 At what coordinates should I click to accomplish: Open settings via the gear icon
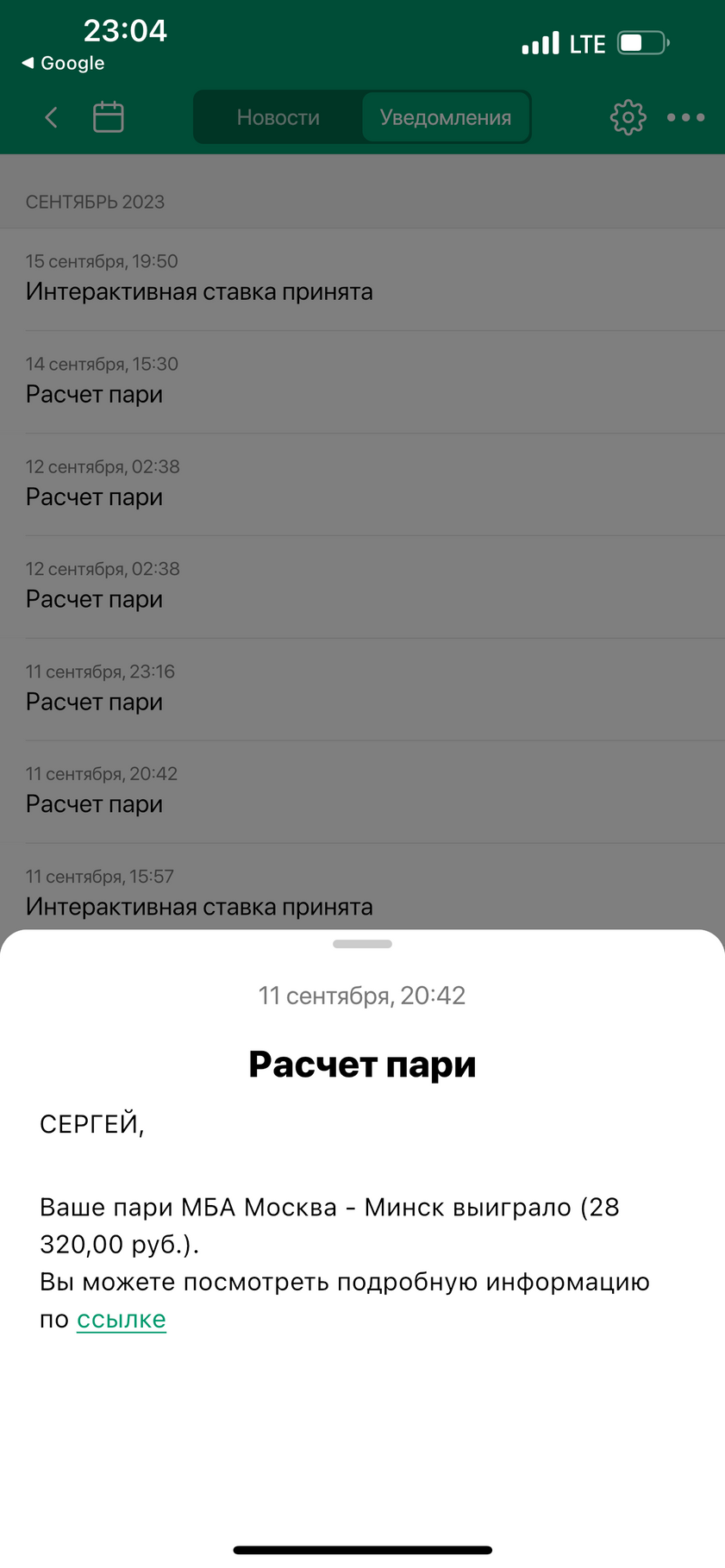pos(628,117)
